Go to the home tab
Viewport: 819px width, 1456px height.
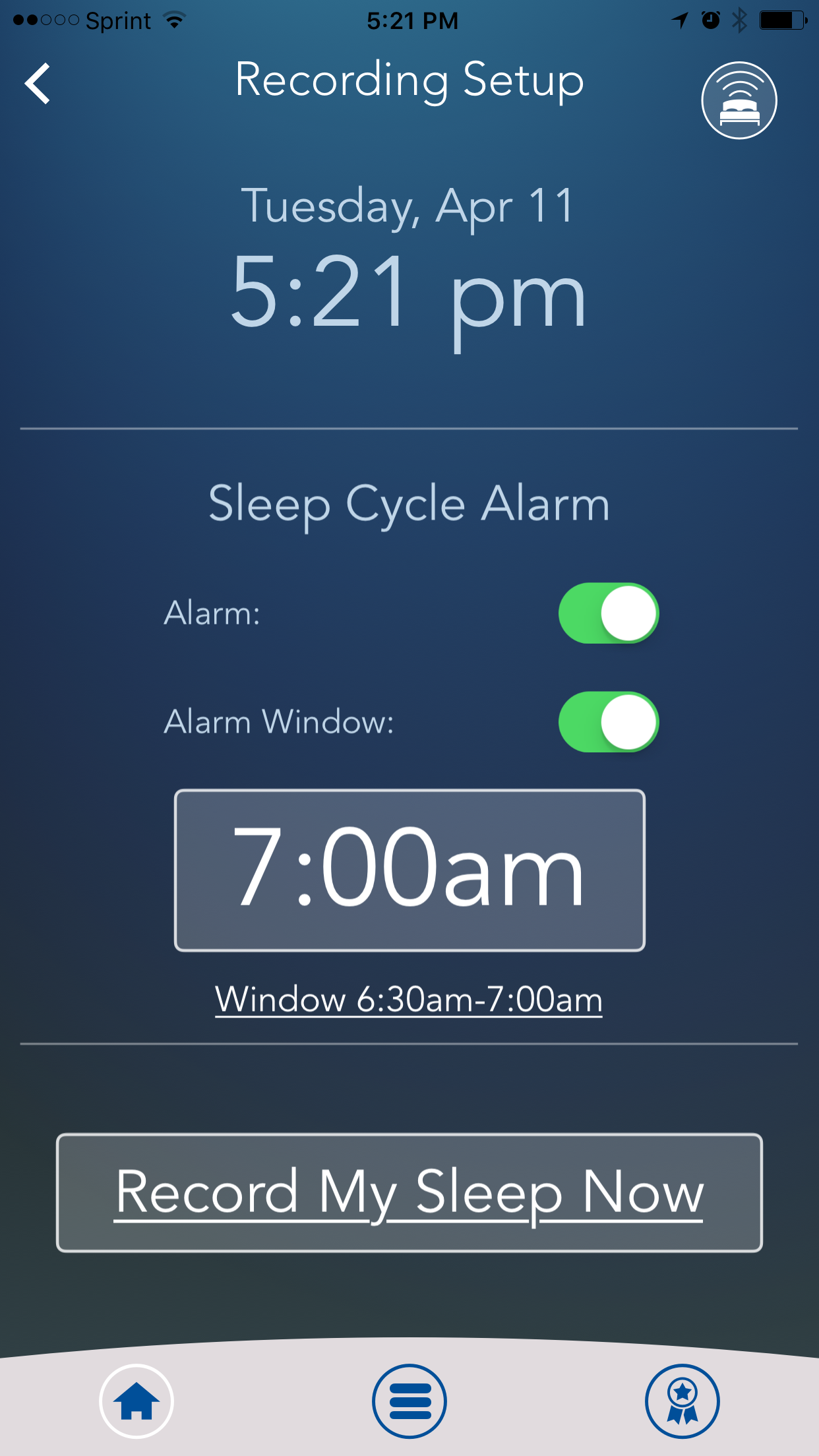136,1401
